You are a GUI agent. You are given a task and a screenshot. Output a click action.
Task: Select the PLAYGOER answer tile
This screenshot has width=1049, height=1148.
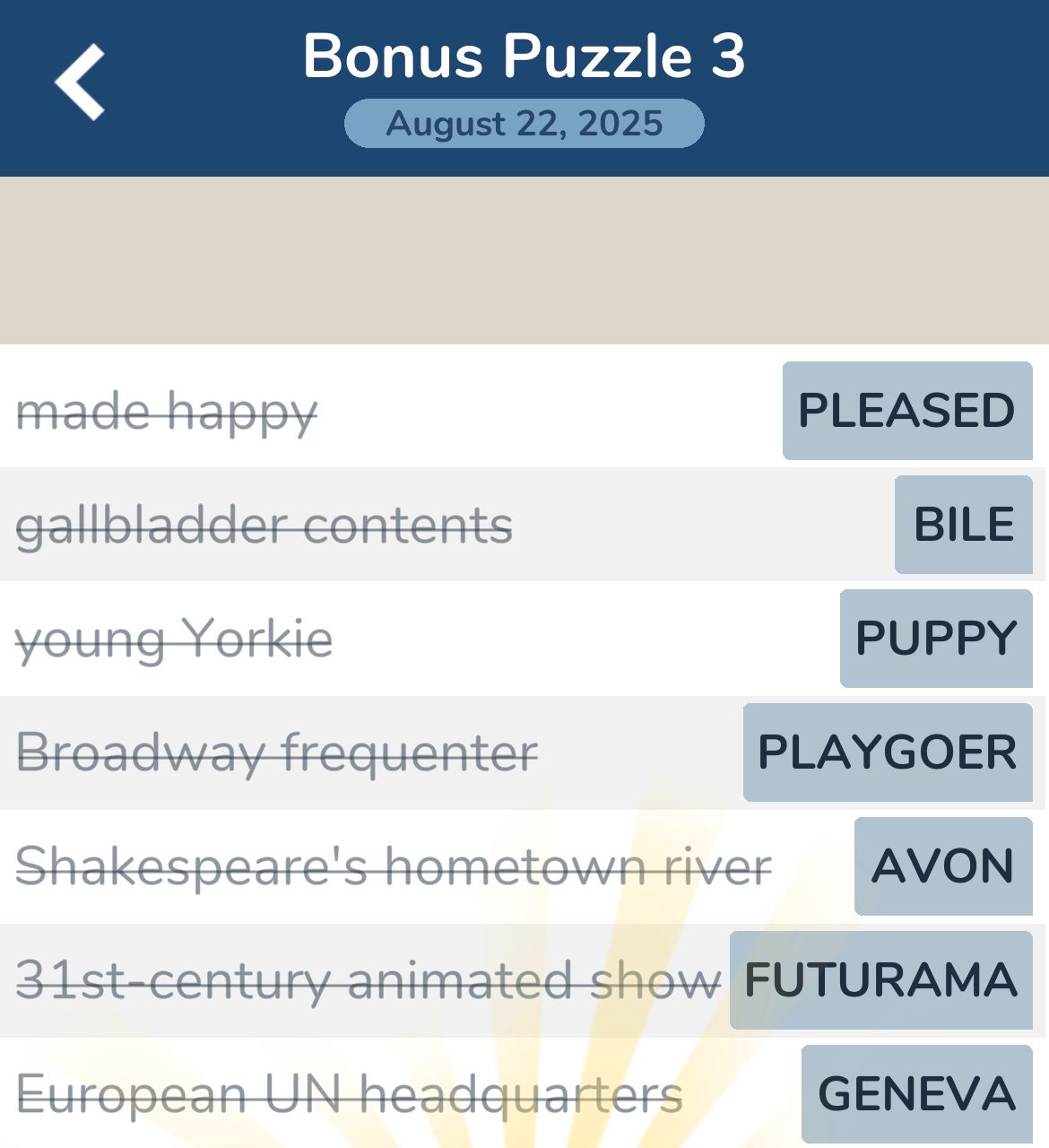point(887,752)
